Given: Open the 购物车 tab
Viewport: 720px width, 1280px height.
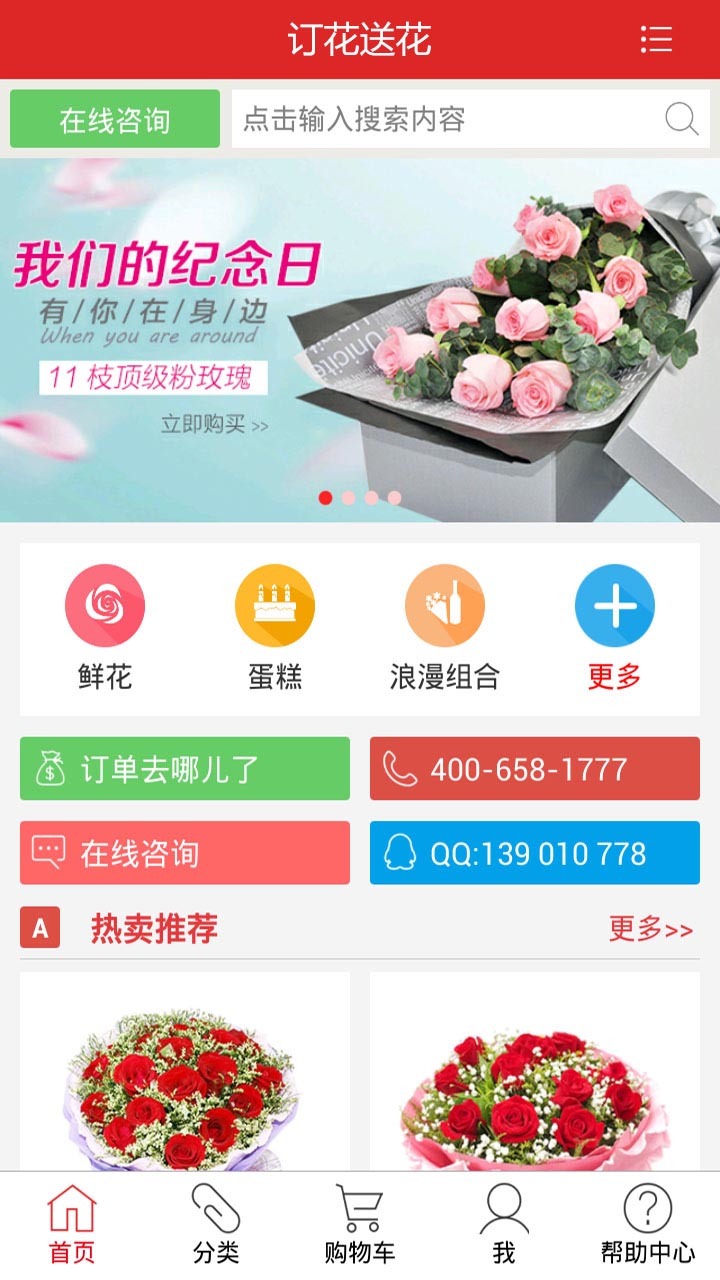Looking at the screenshot, I should [x=360, y=1226].
